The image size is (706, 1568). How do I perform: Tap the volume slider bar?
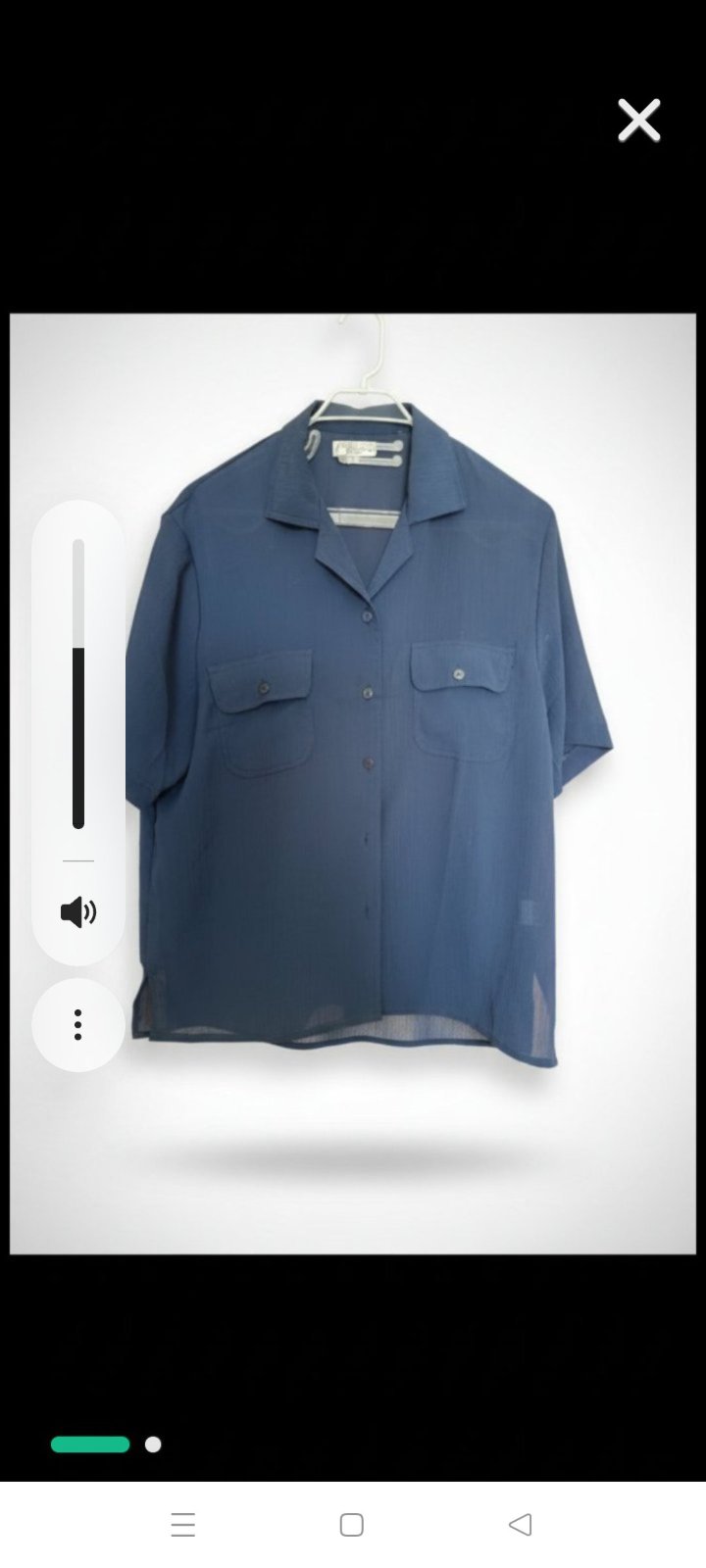(78, 684)
